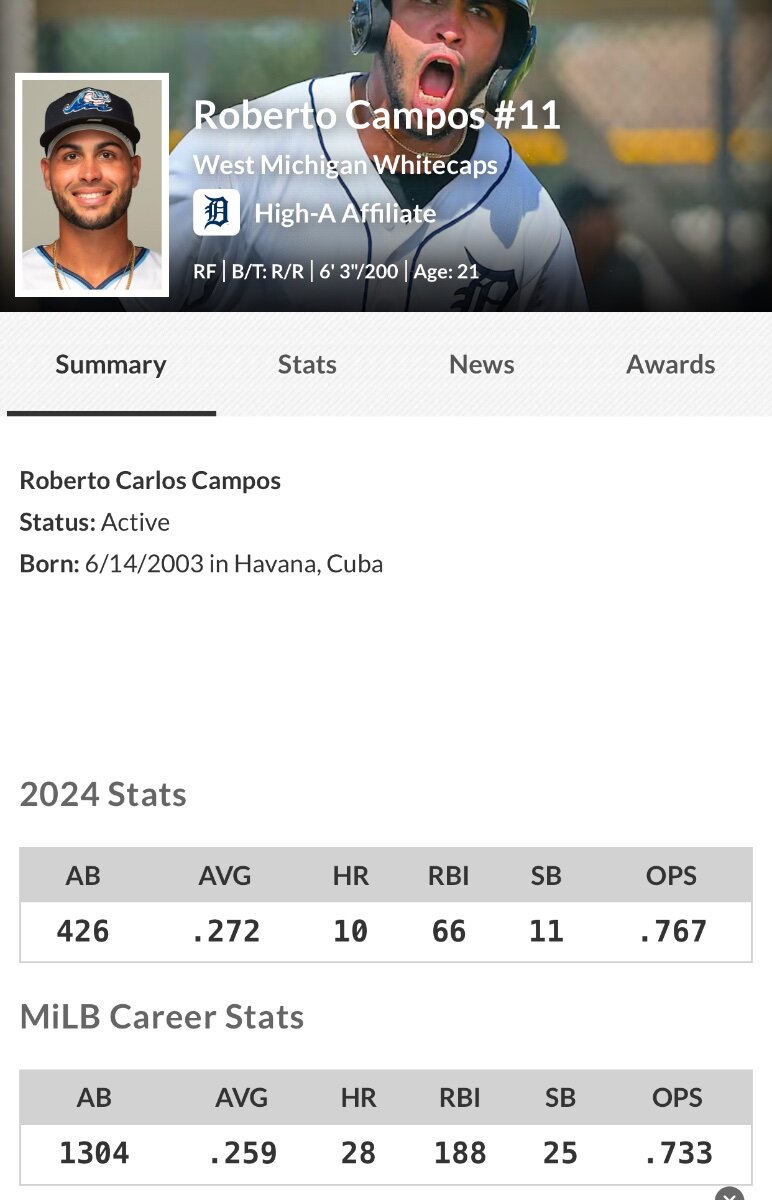Dismiss the banner with the close icon

pos(729,1194)
